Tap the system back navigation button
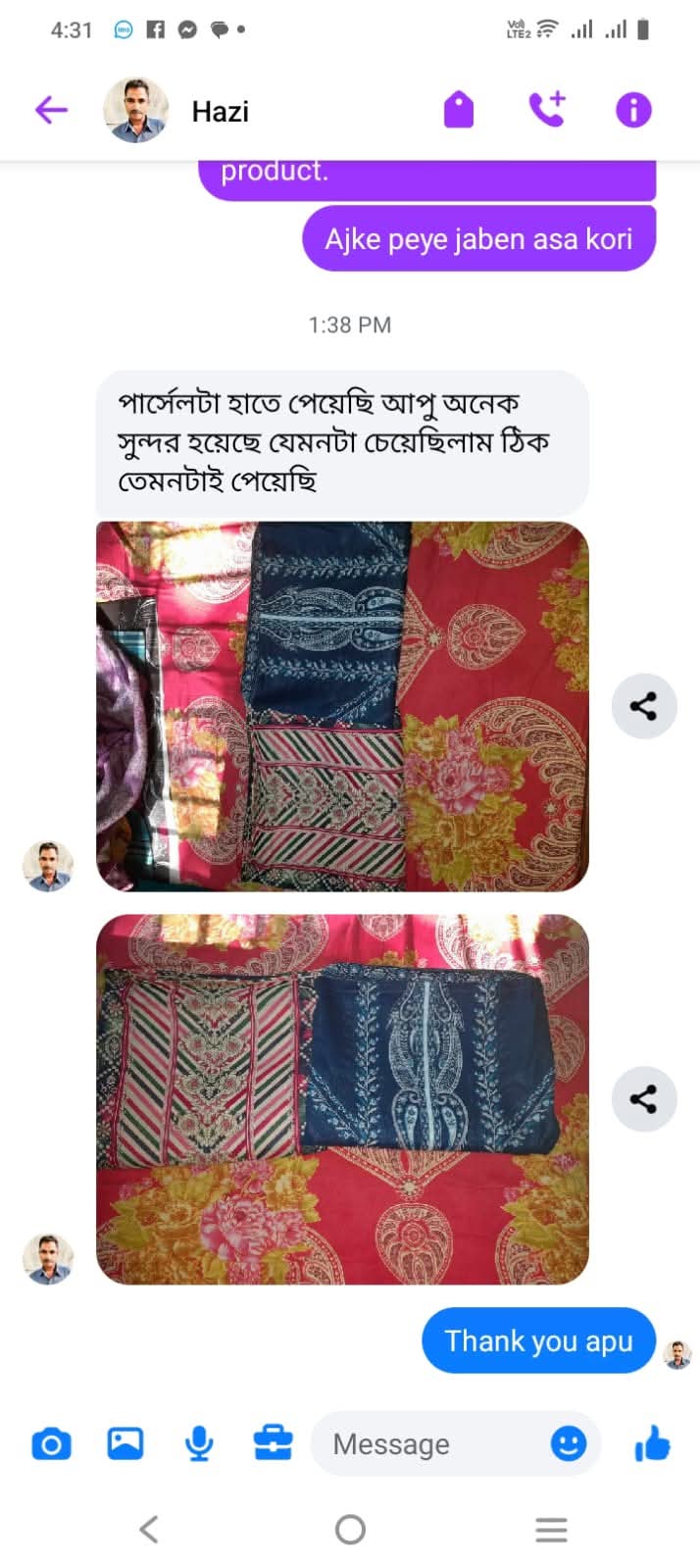Image resolution: width=700 pixels, height=1568 pixels. click(x=149, y=1529)
